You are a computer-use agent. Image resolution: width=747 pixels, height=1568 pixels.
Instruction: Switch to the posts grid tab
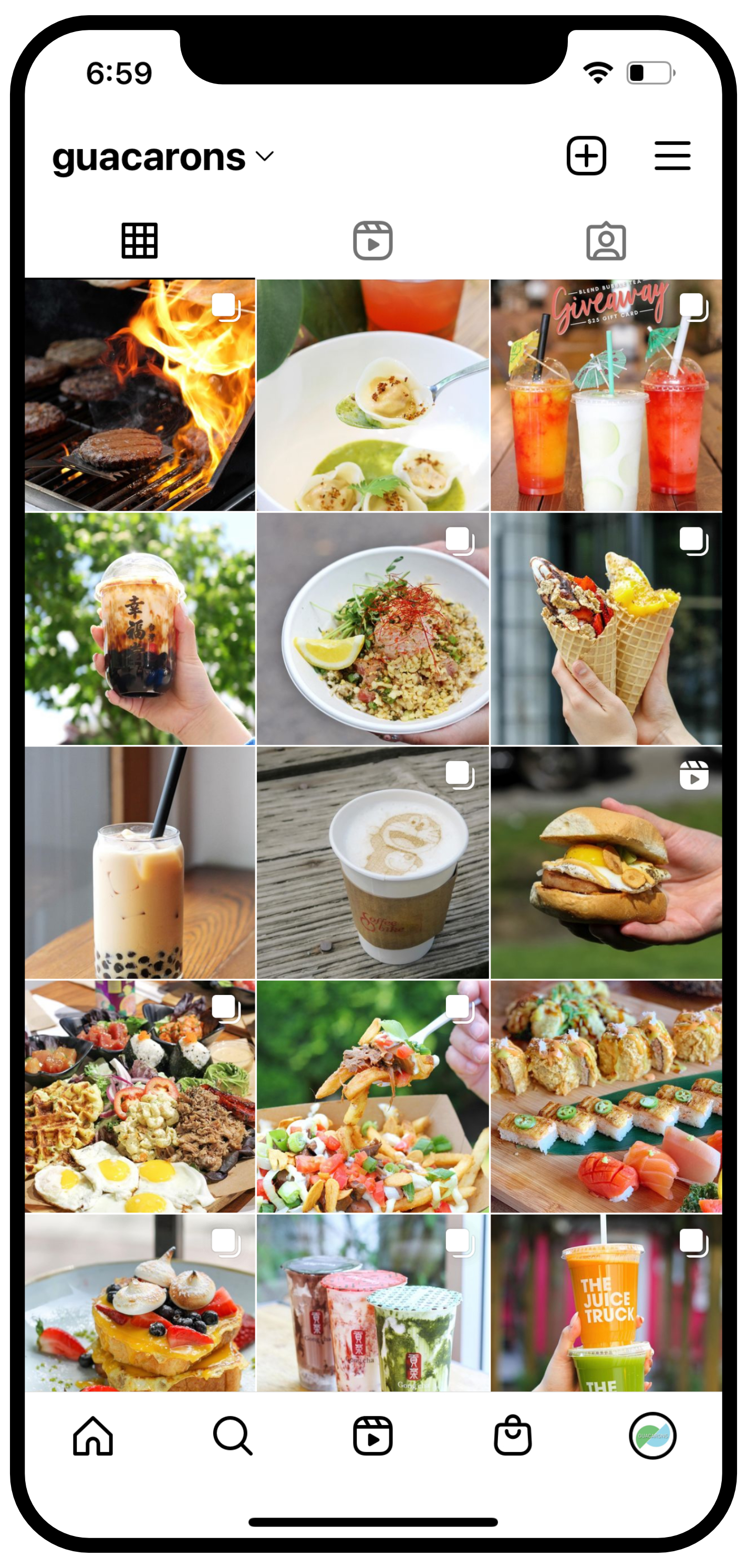(x=139, y=241)
